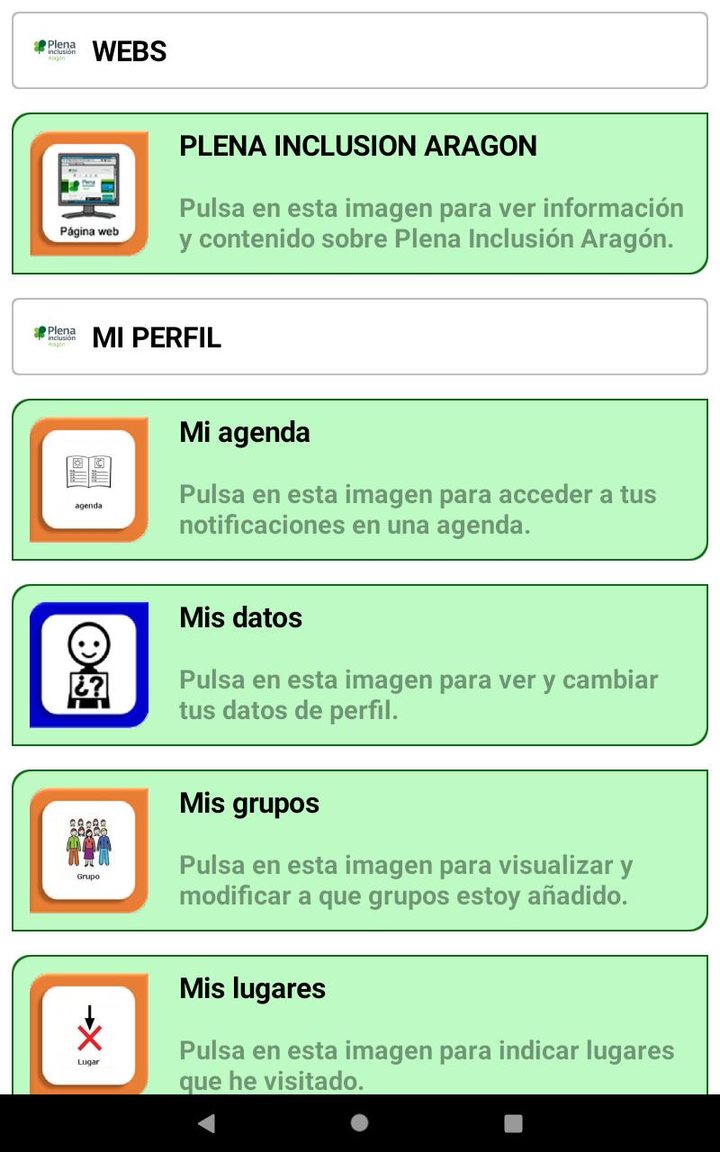Click the Mis datos person pictogram
The image size is (720, 1152).
click(x=89, y=663)
